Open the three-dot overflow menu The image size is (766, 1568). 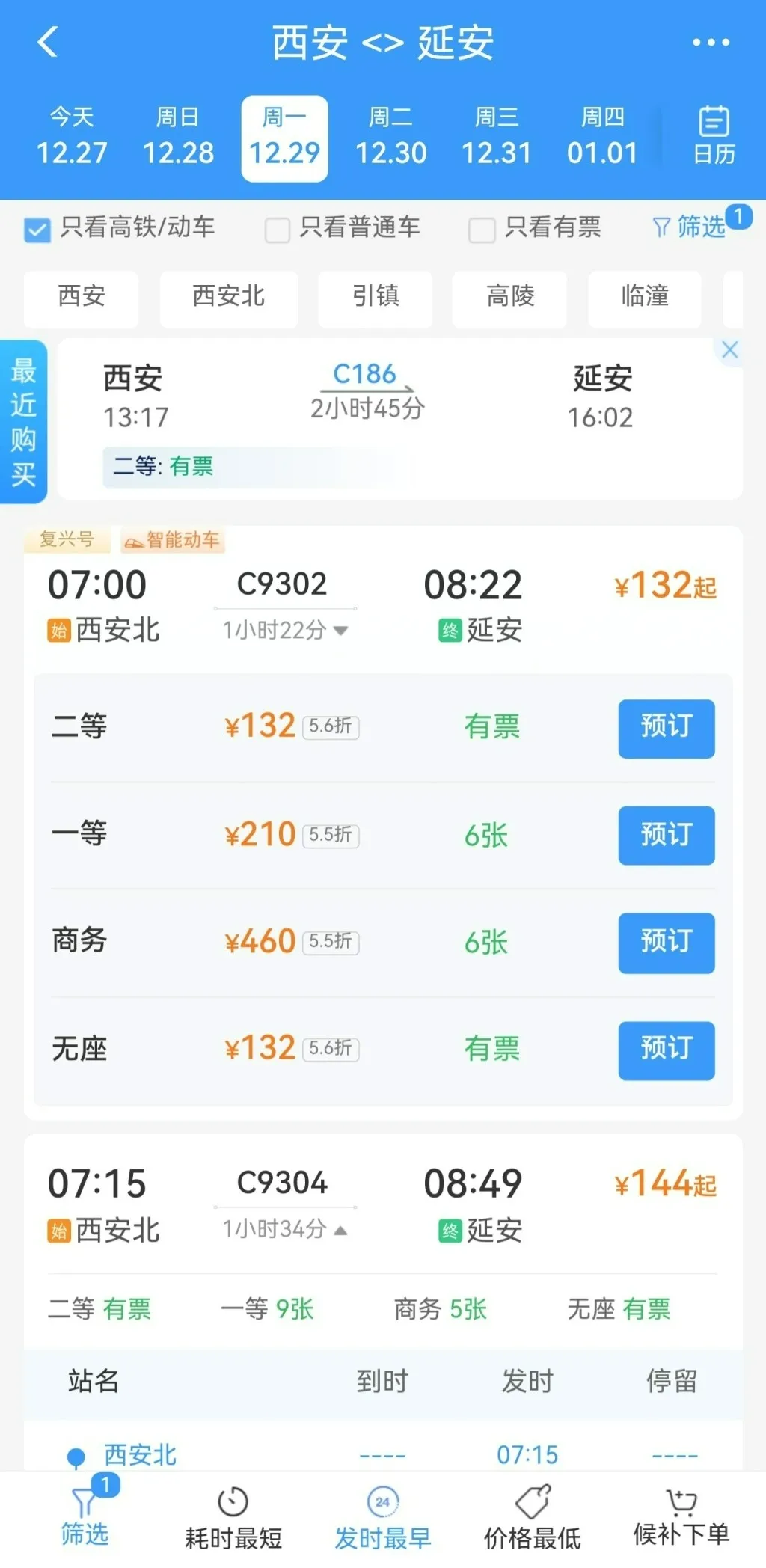coord(710,43)
